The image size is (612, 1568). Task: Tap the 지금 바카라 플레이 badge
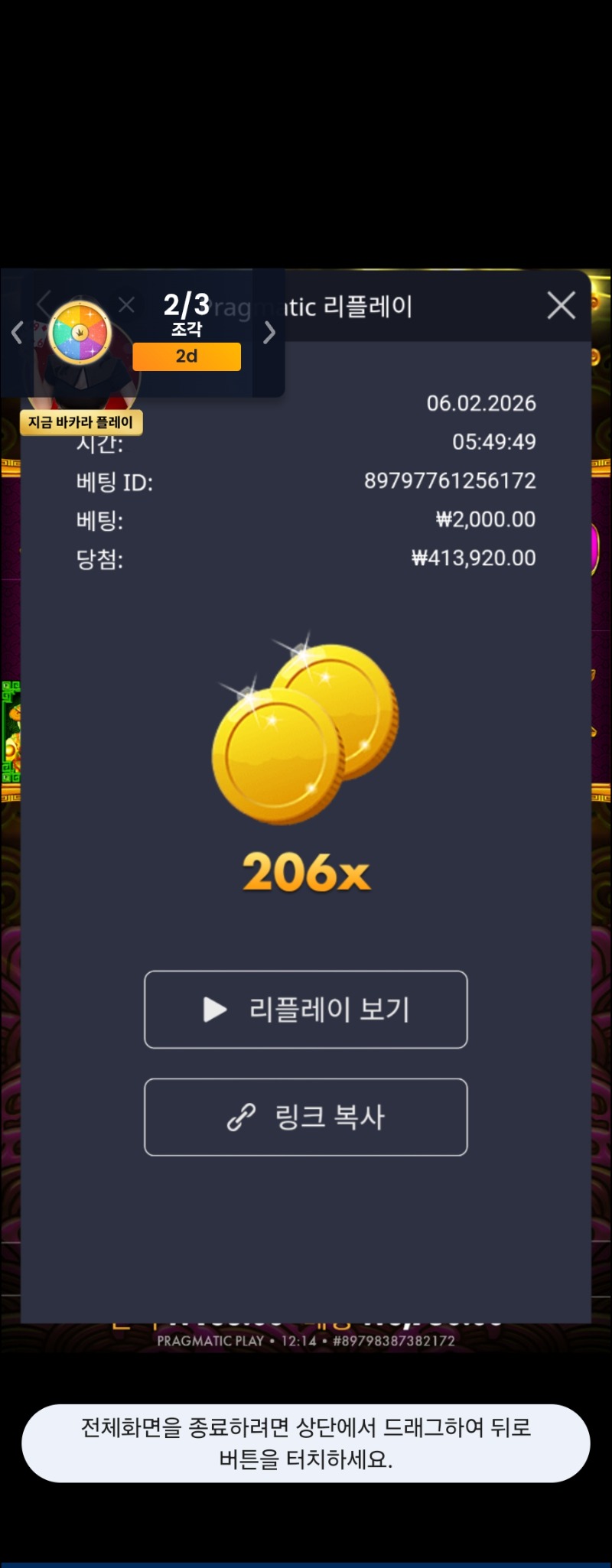(81, 422)
